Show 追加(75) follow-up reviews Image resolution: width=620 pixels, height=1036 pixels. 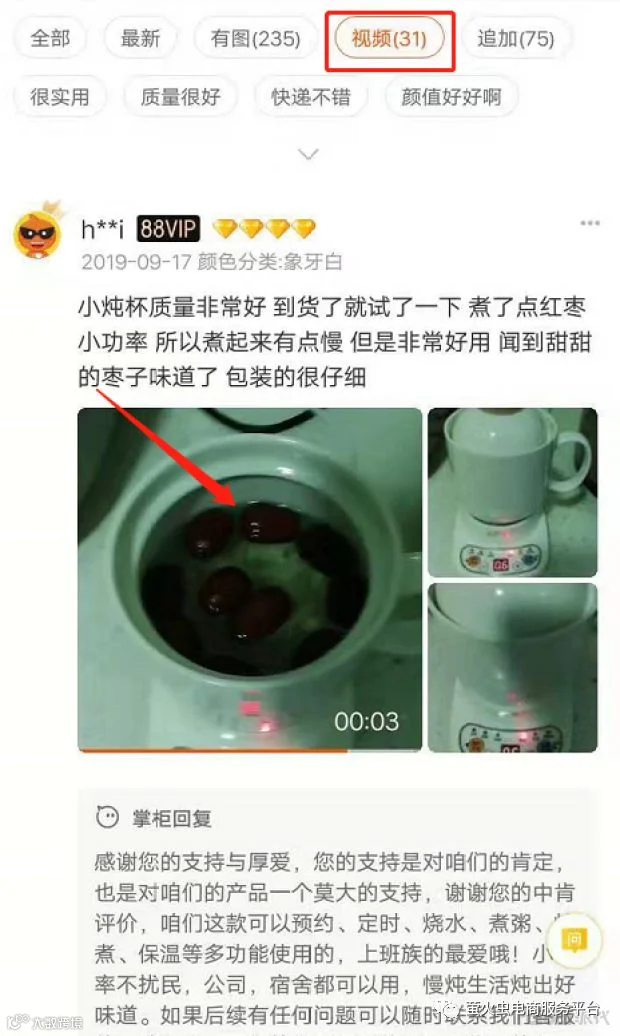pos(516,38)
